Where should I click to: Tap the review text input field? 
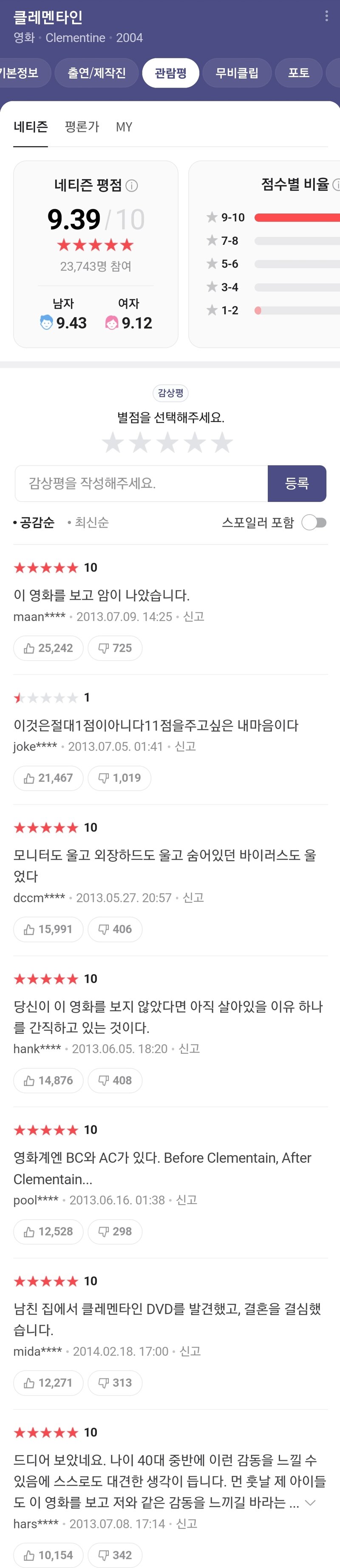click(141, 484)
